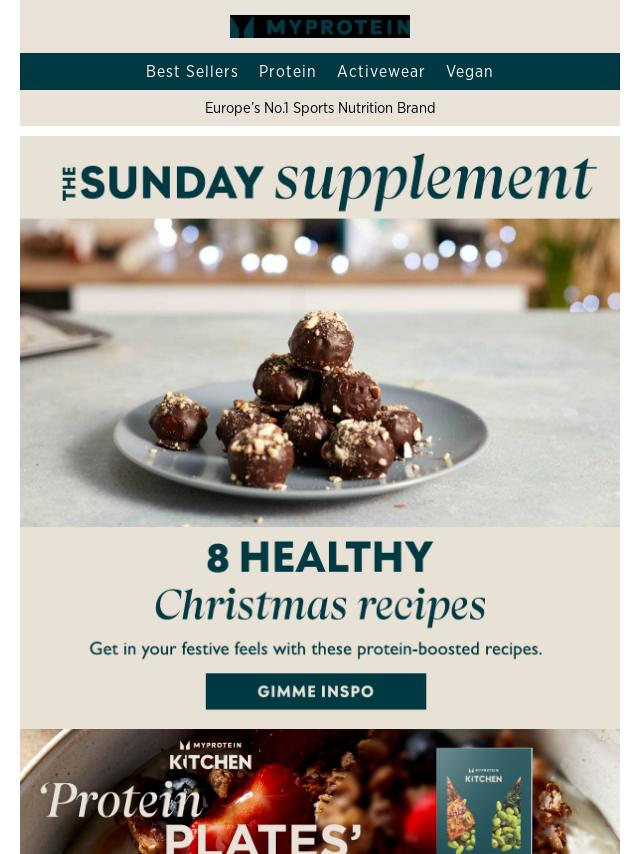
Task: Tap the GIMME INSPO button
Action: point(316,691)
